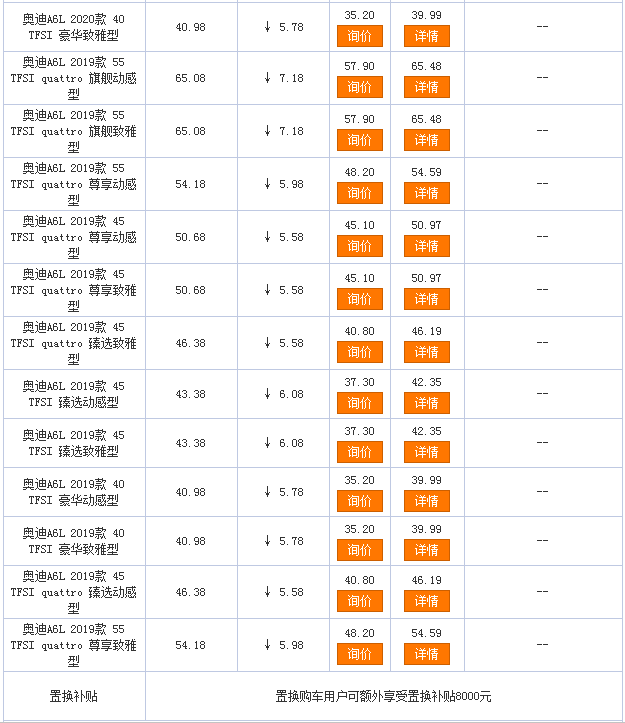This screenshot has height=723, width=625.
Task: Open 详情 for 2019款 55 quattro 尊享动感型
Action: tap(426, 193)
